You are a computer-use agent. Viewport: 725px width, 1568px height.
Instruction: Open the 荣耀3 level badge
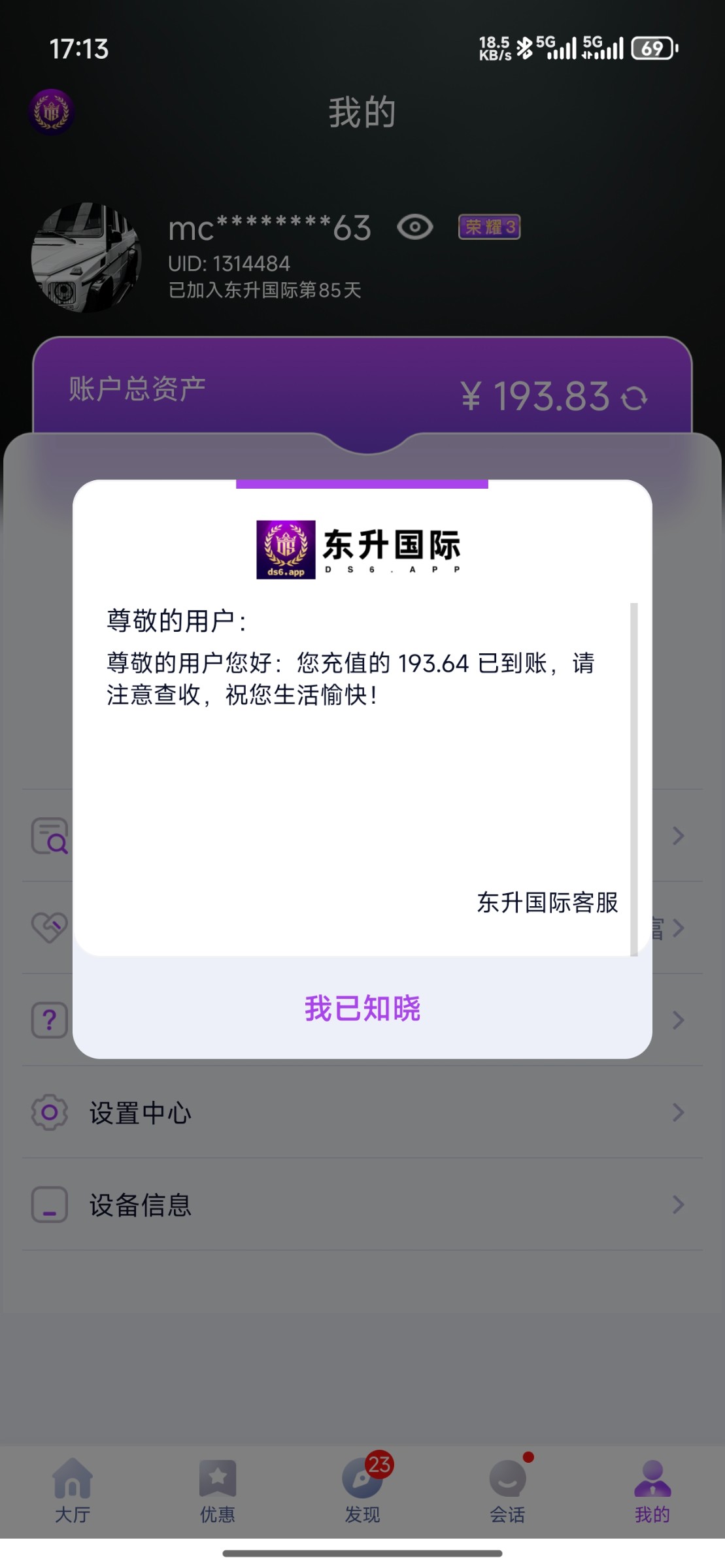[489, 227]
